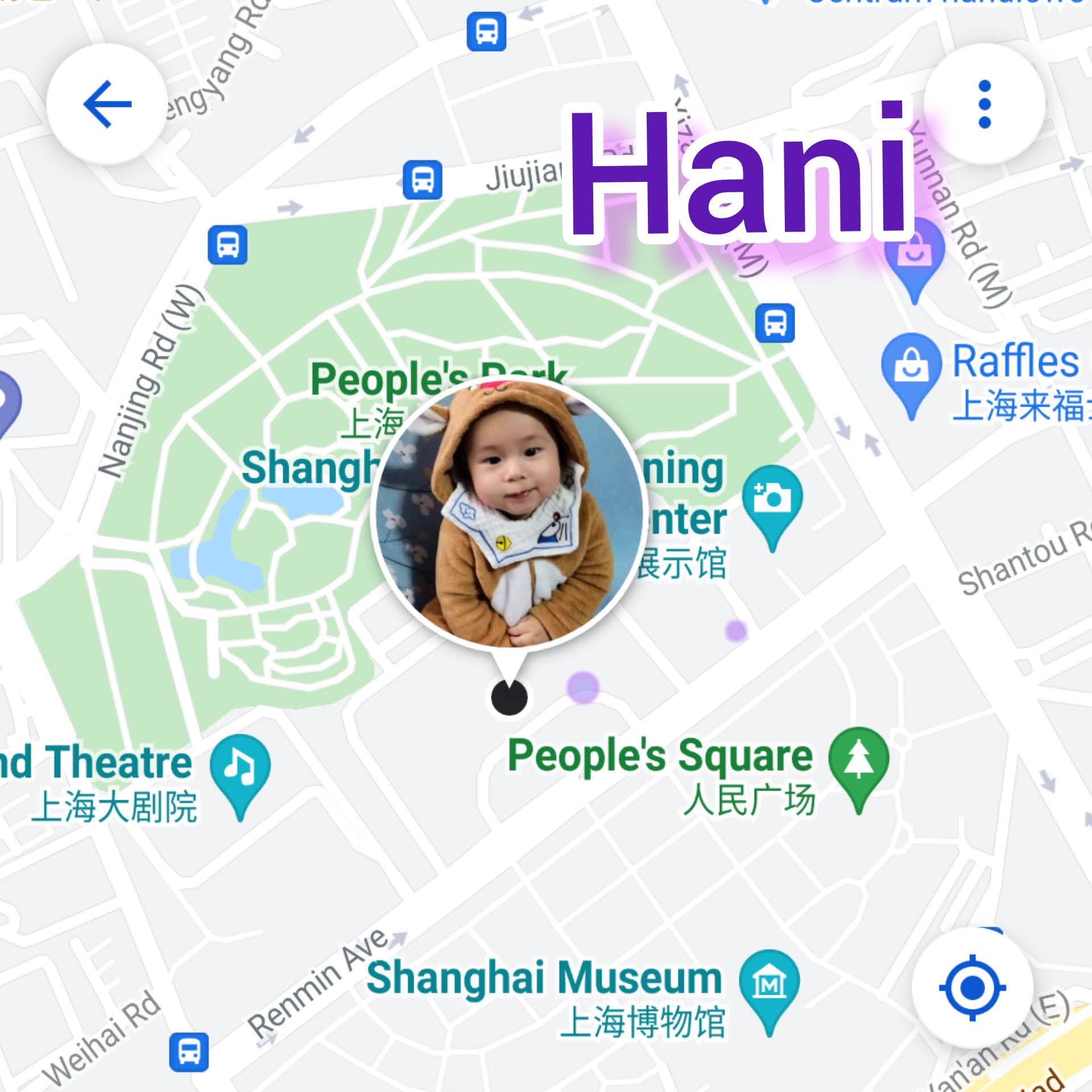
Task: Open the People's Square park pin
Action: (858, 762)
